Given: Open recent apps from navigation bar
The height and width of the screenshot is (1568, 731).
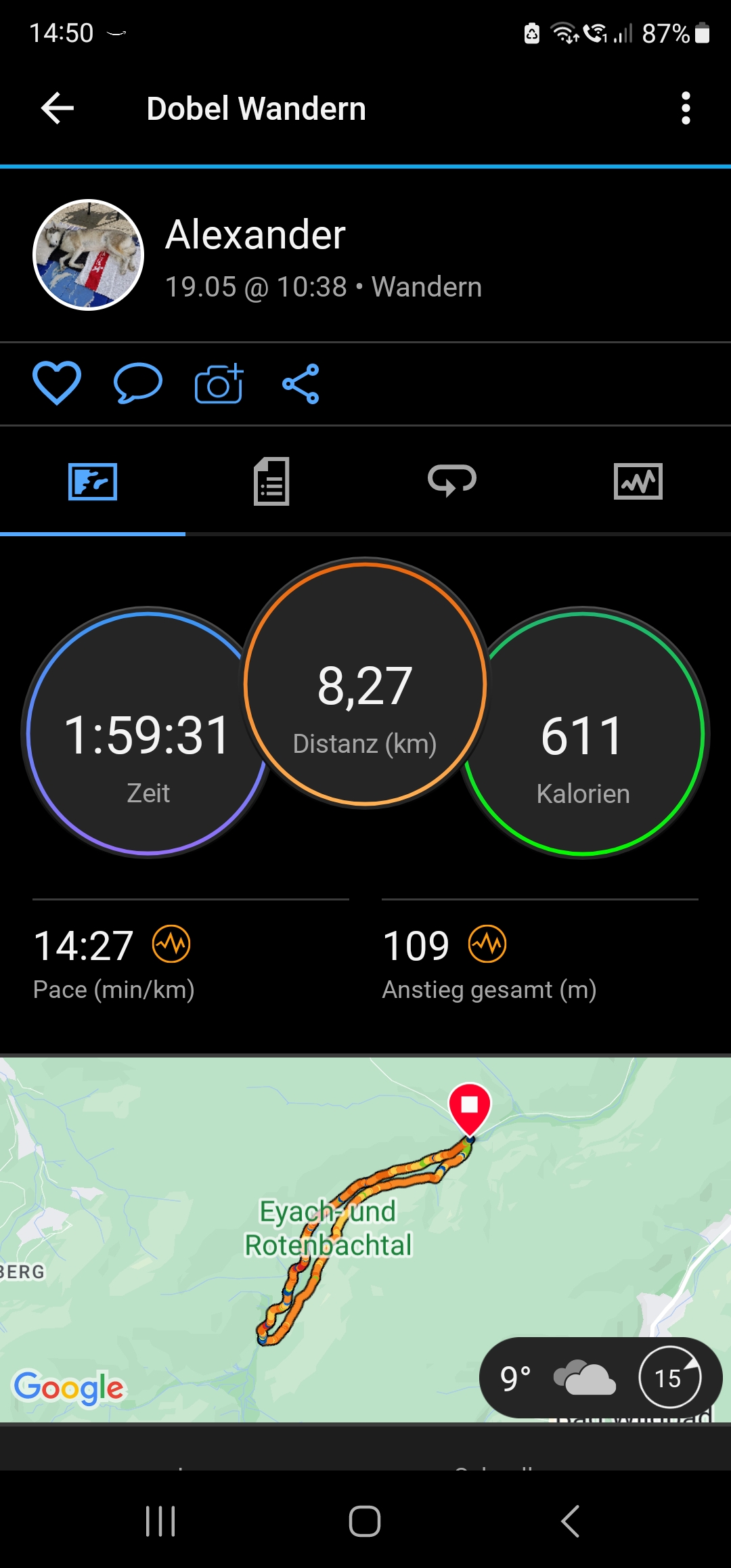Looking at the screenshot, I should tap(160, 1521).
